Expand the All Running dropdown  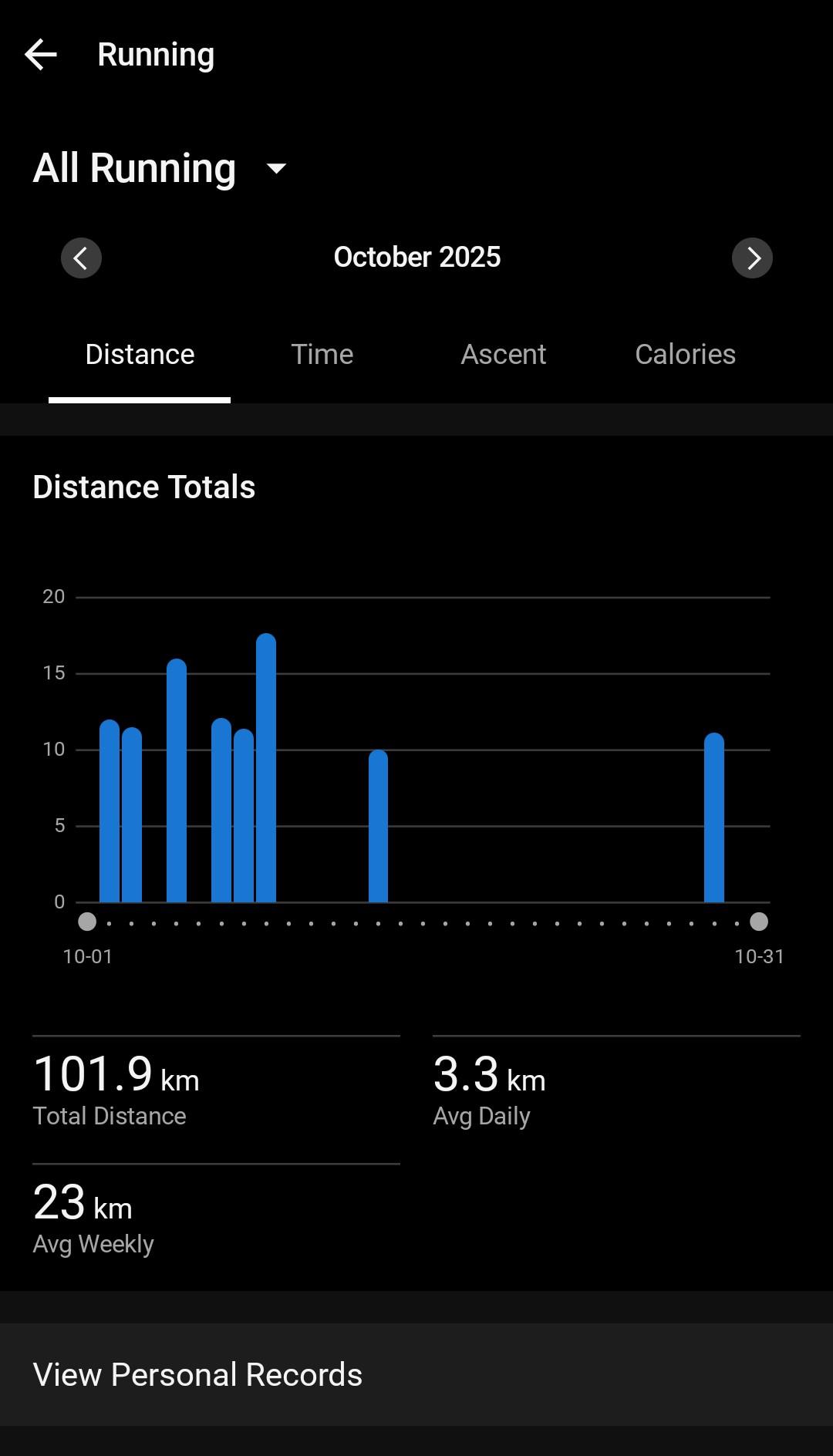click(x=275, y=168)
